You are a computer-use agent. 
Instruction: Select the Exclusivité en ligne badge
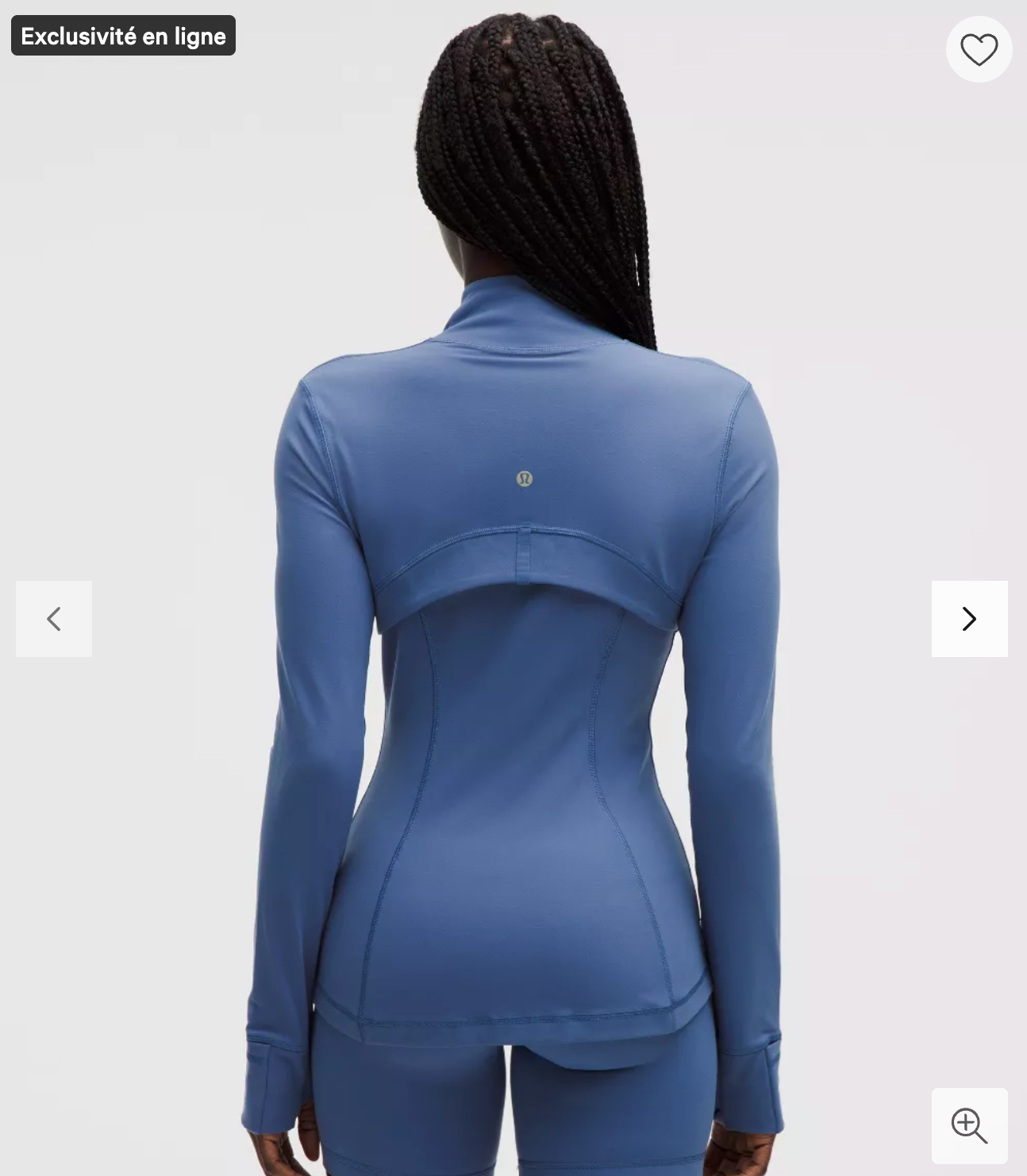click(x=123, y=36)
